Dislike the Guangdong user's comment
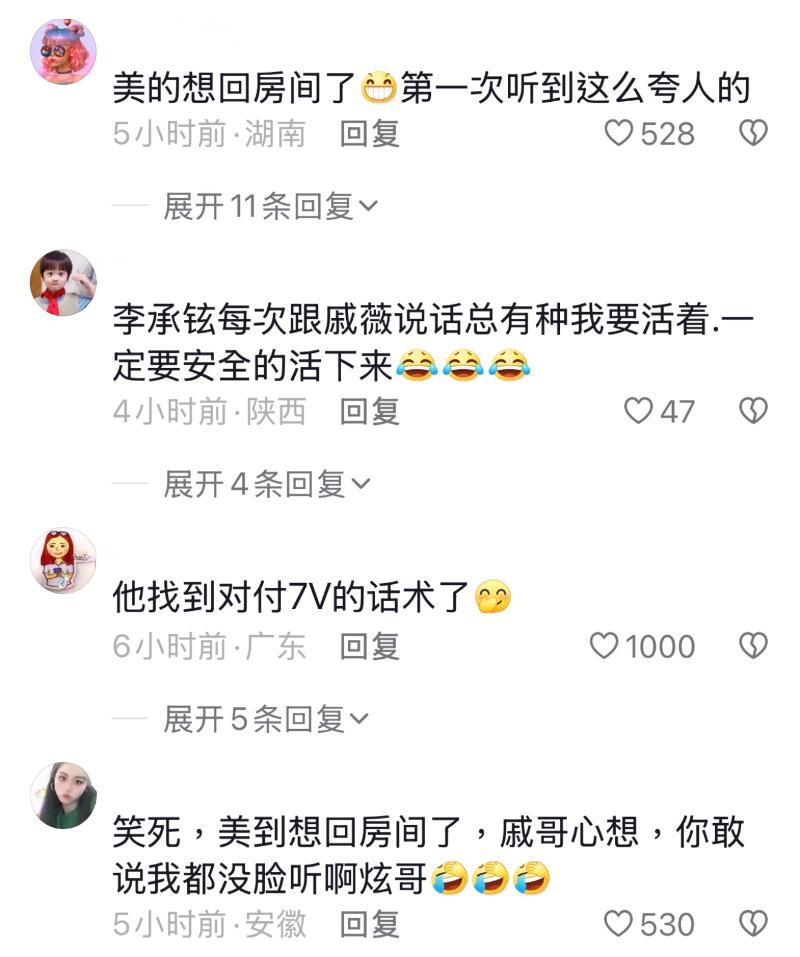The height and width of the screenshot is (957, 800). [x=752, y=646]
